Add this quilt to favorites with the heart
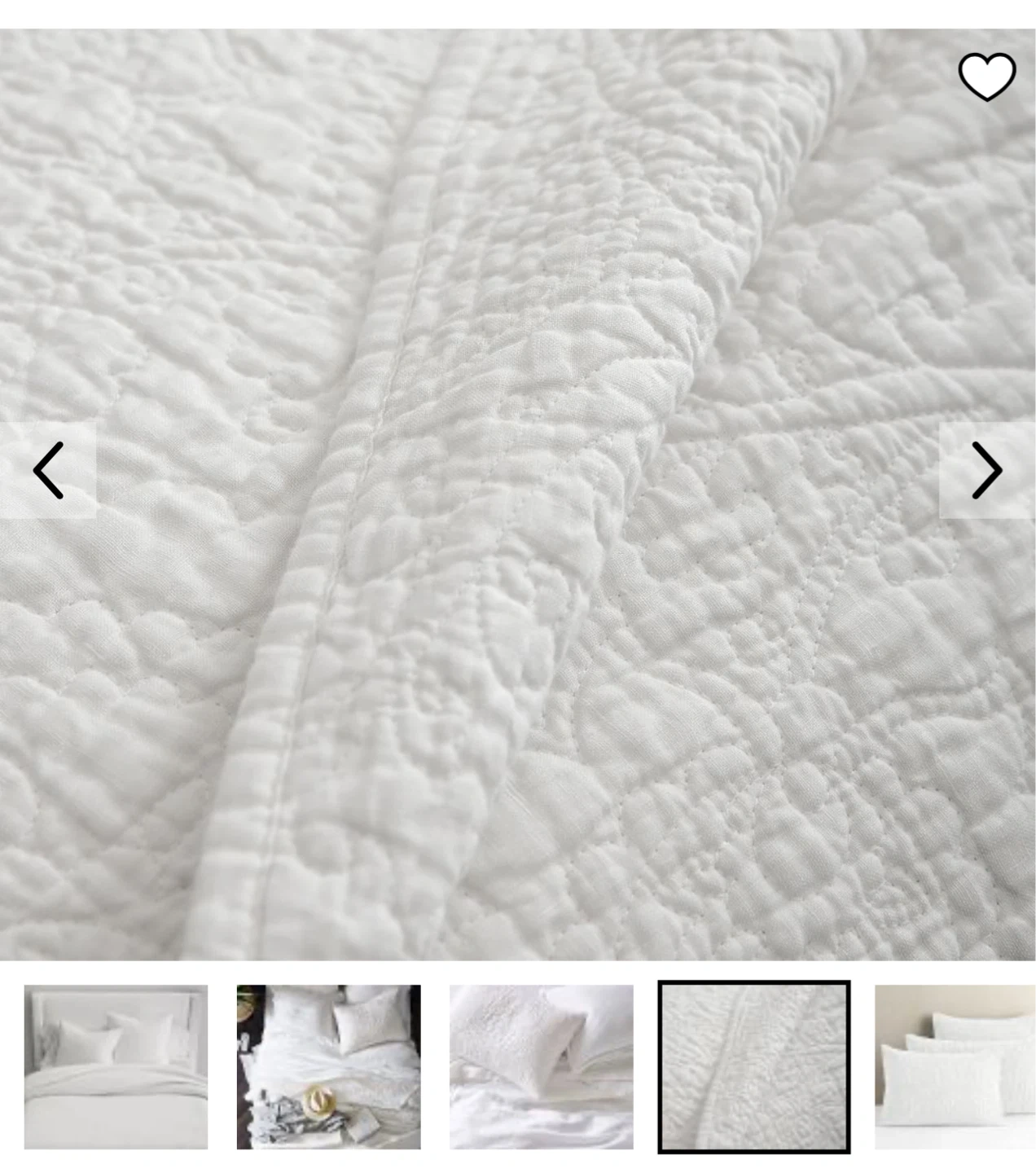 click(x=986, y=77)
